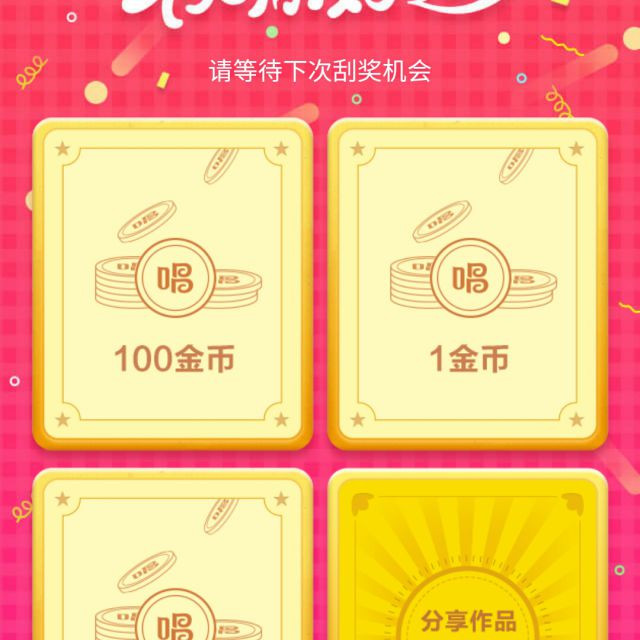Open the 分享作品 card
Viewport: 640px width, 640px height.
click(x=467, y=560)
